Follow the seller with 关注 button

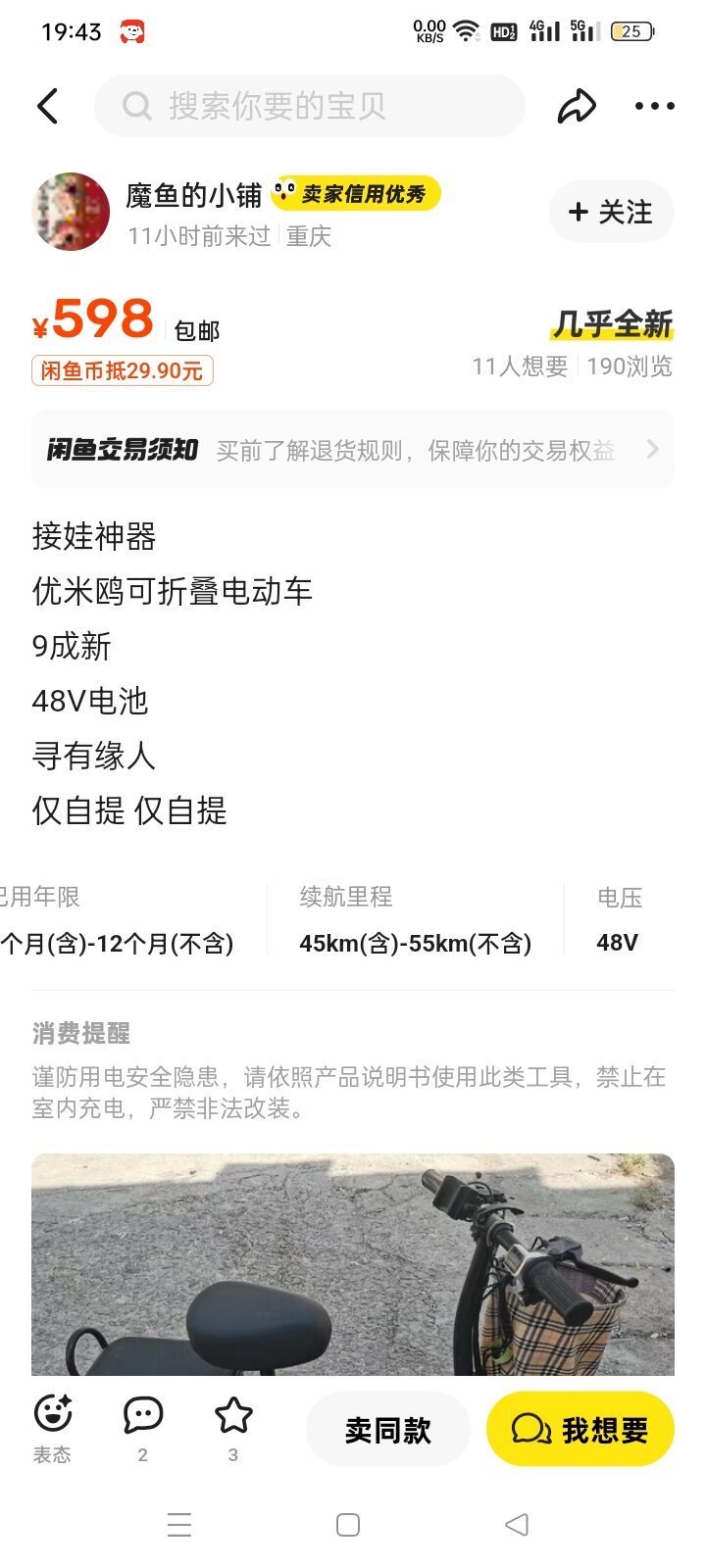611,212
